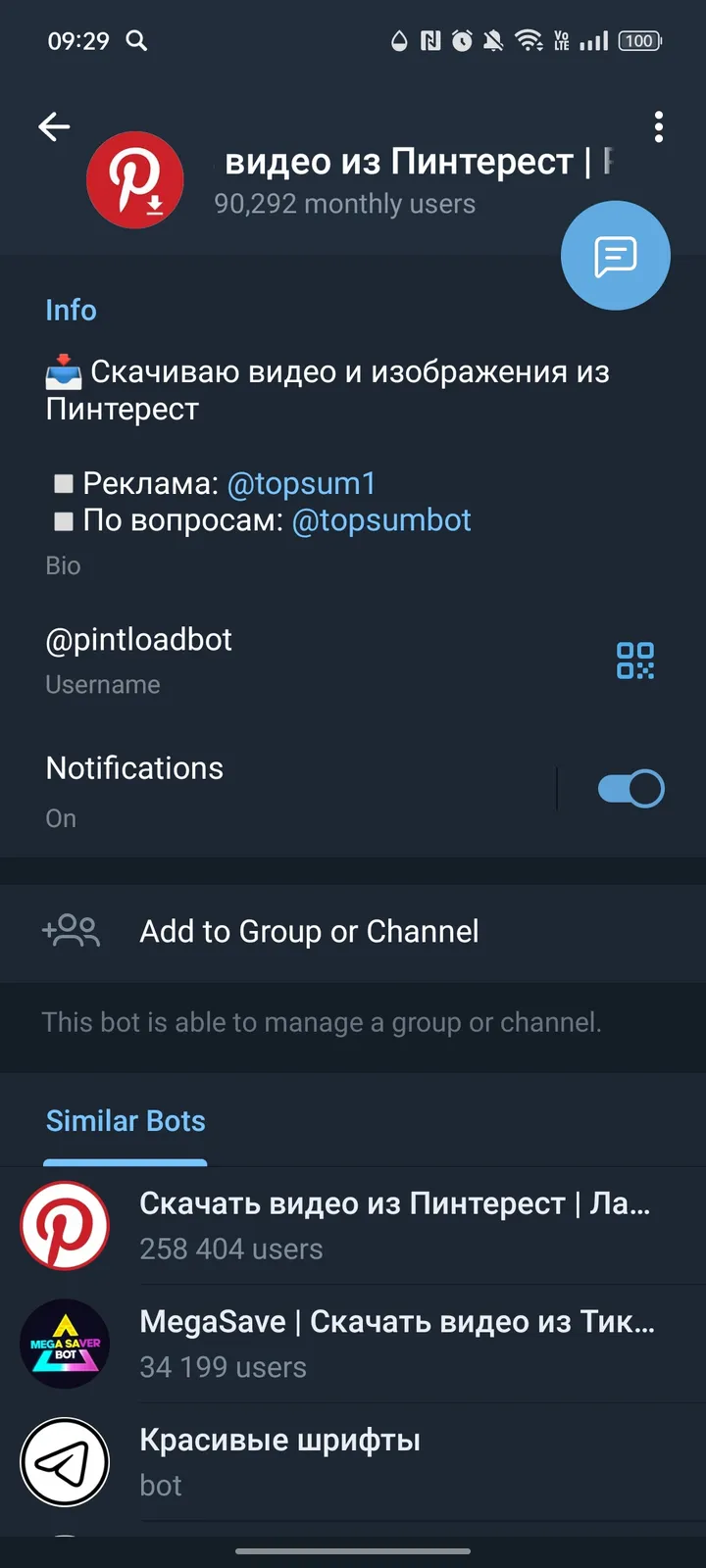Image resolution: width=706 pixels, height=1568 pixels.
Task: Select the Info section header
Action: pyautogui.click(x=71, y=310)
